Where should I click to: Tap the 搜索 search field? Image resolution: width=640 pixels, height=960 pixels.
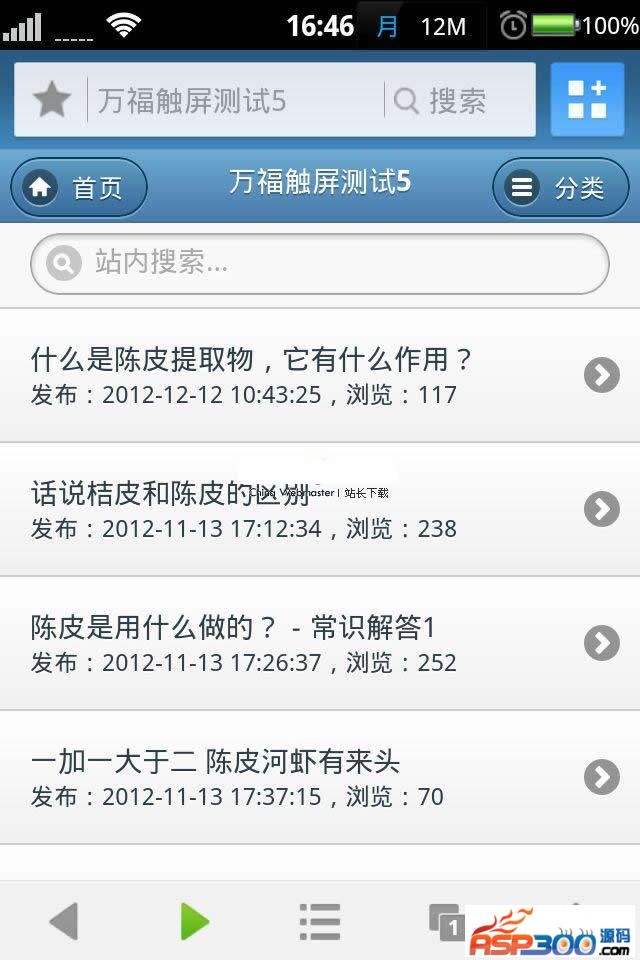457,100
